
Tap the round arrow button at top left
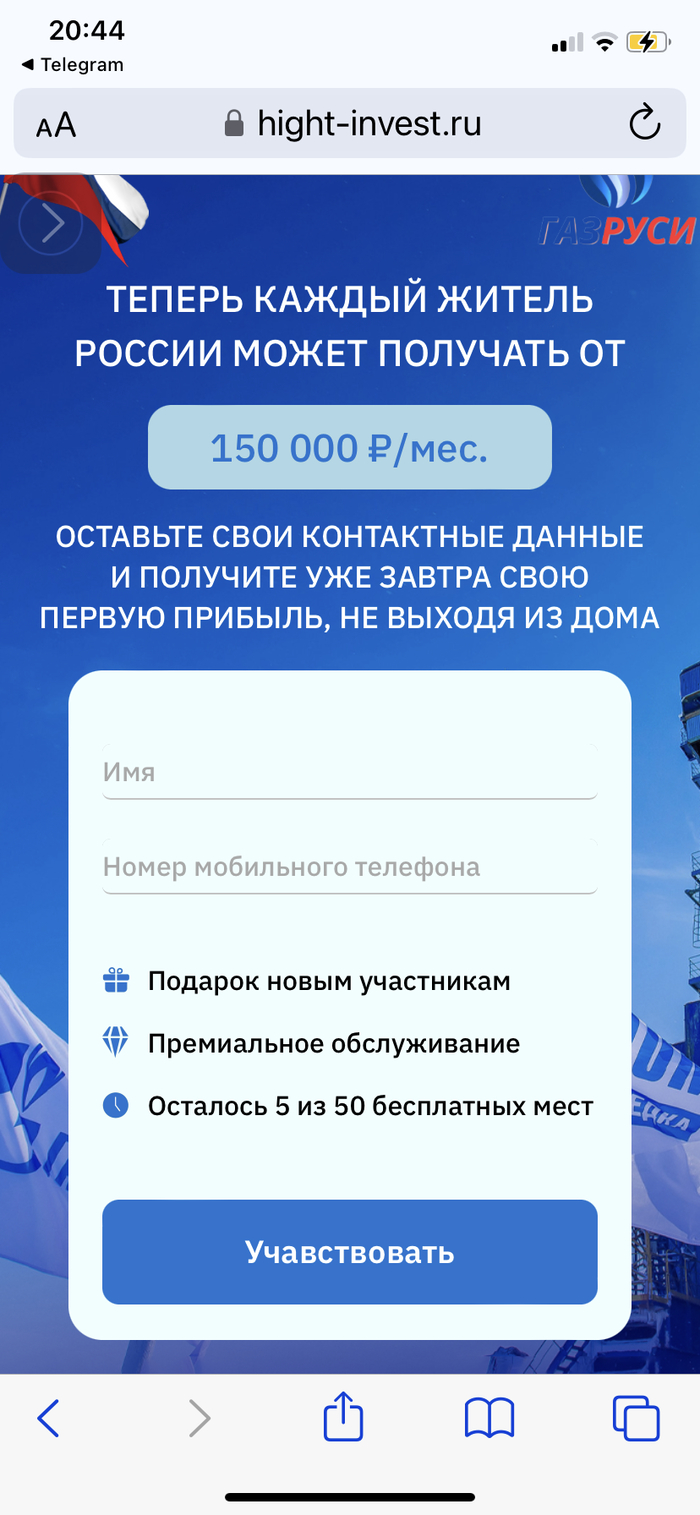click(49, 224)
